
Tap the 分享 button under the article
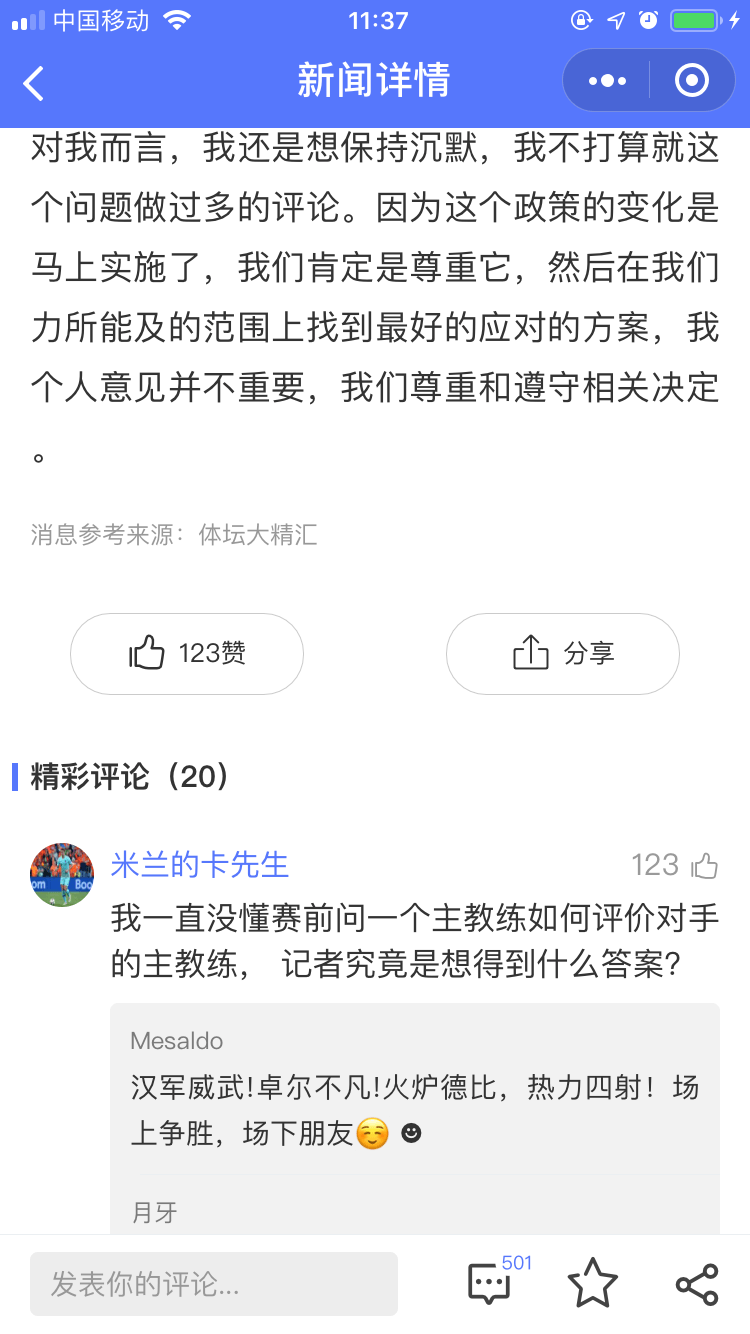pyautogui.click(x=562, y=654)
